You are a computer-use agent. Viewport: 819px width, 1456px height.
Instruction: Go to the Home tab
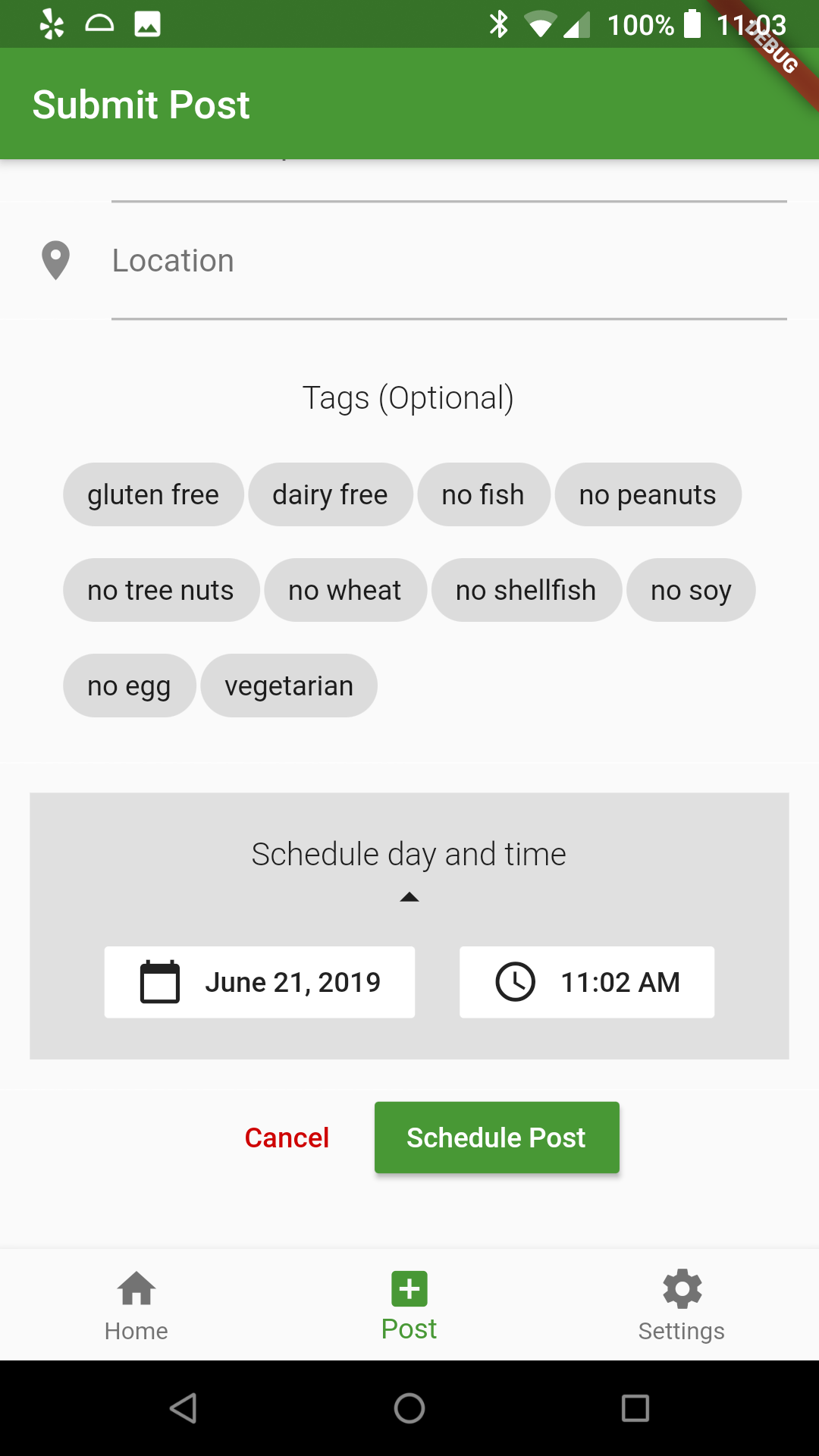coord(136,1306)
